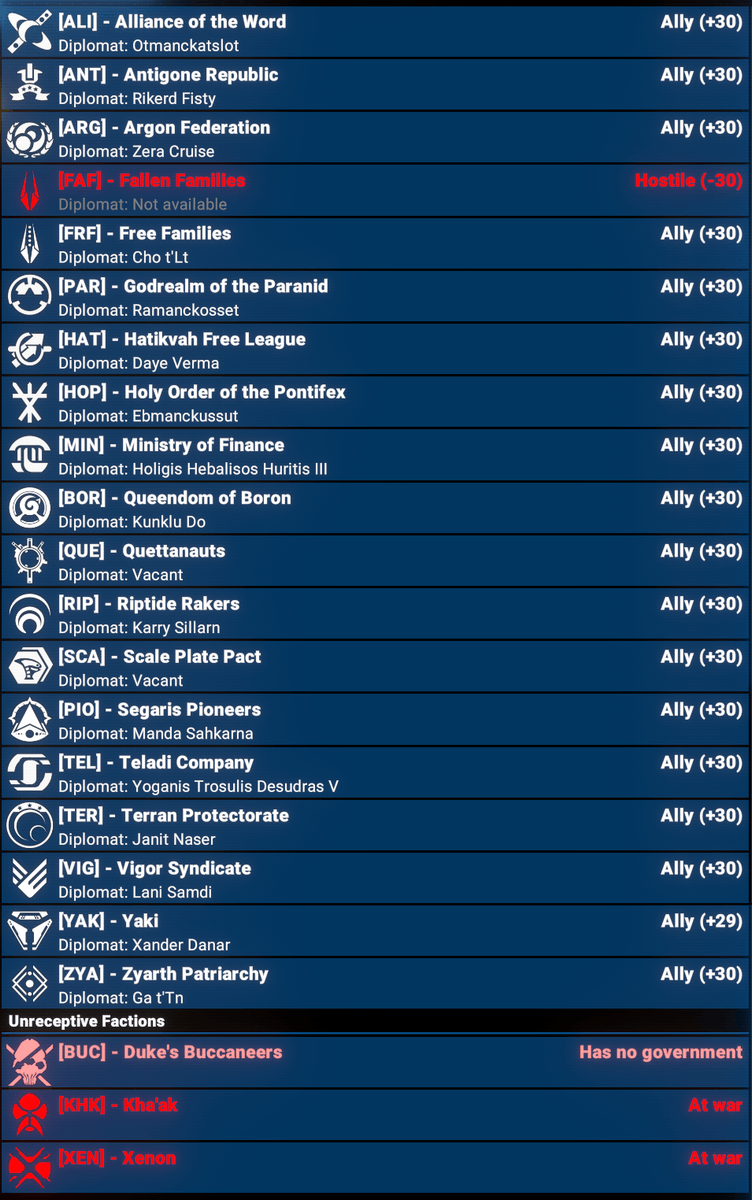Open the Segaris Pioneers faction
The height and width of the screenshot is (1200, 752).
tap(376, 721)
